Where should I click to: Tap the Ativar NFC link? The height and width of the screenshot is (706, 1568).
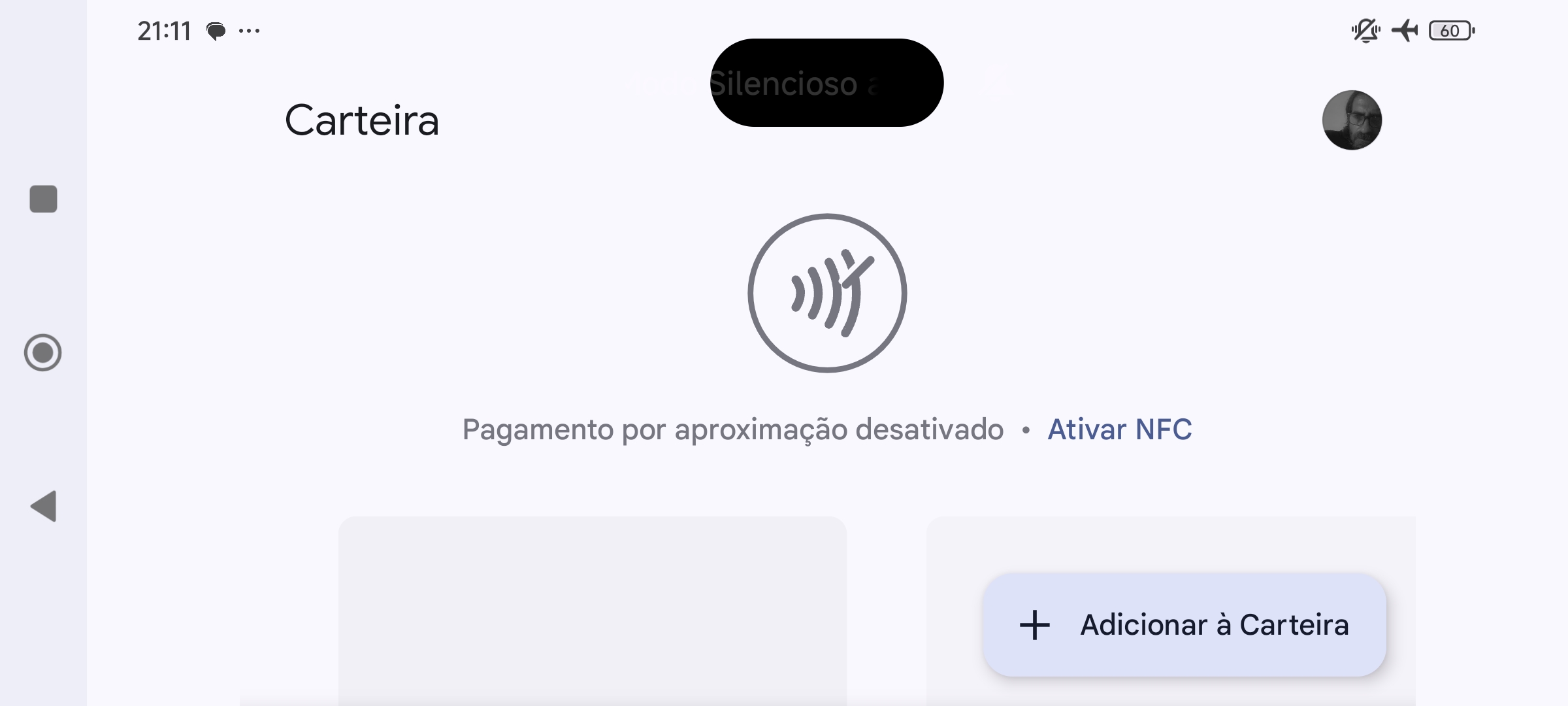pyautogui.click(x=1120, y=429)
